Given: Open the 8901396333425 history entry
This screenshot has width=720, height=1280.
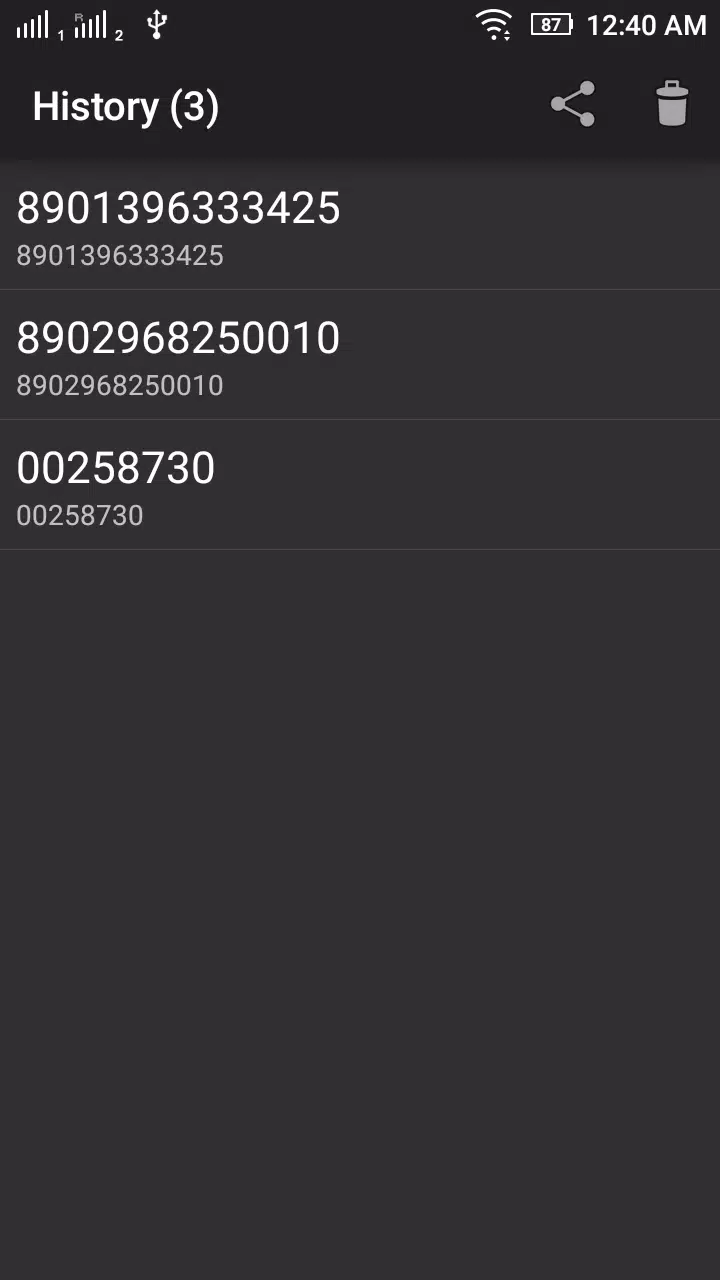Looking at the screenshot, I should click(360, 225).
